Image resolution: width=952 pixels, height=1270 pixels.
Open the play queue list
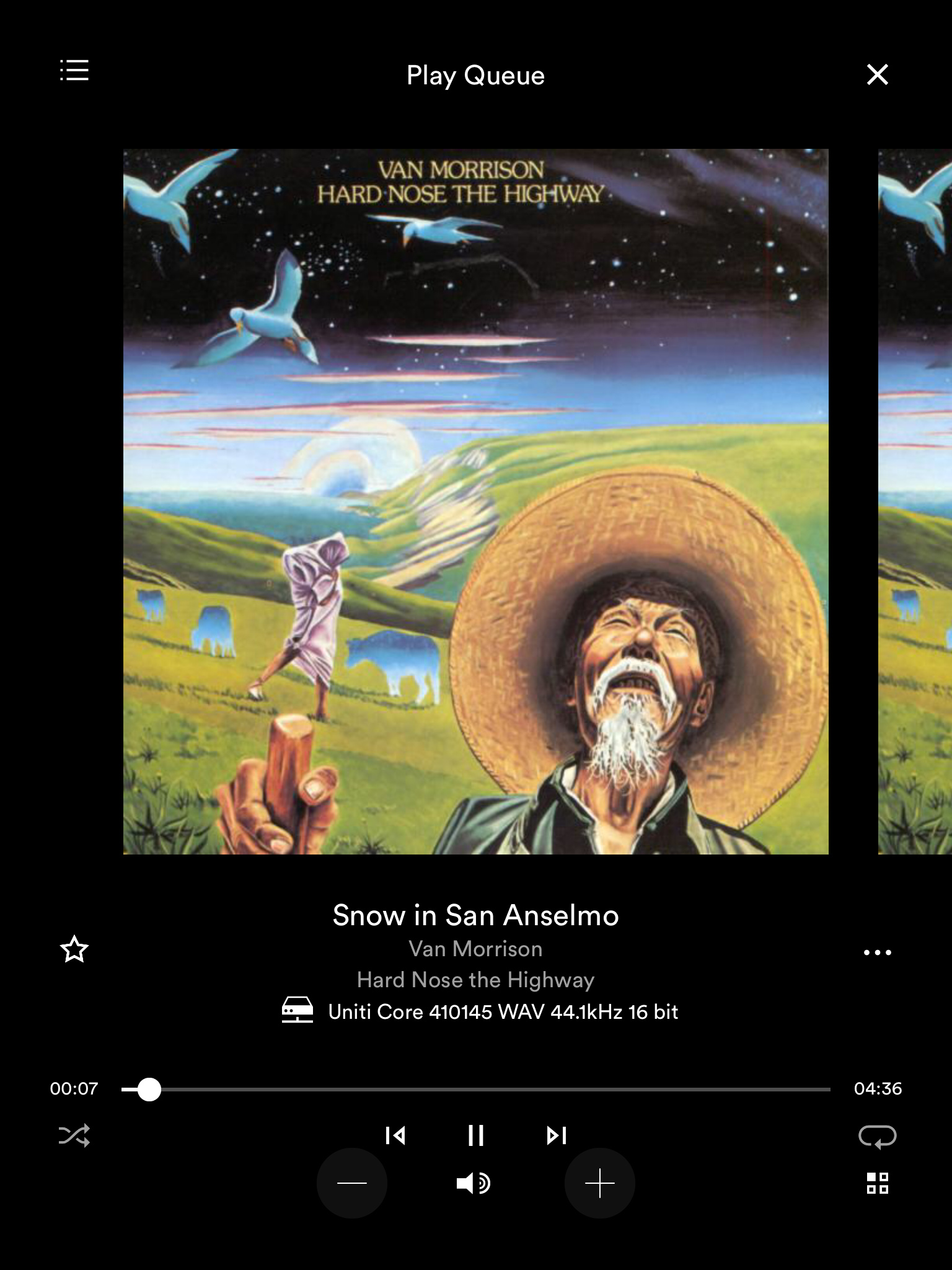(74, 71)
